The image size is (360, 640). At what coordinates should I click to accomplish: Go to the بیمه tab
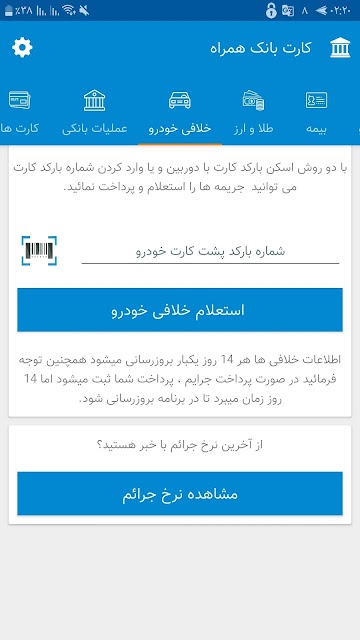pos(316,112)
